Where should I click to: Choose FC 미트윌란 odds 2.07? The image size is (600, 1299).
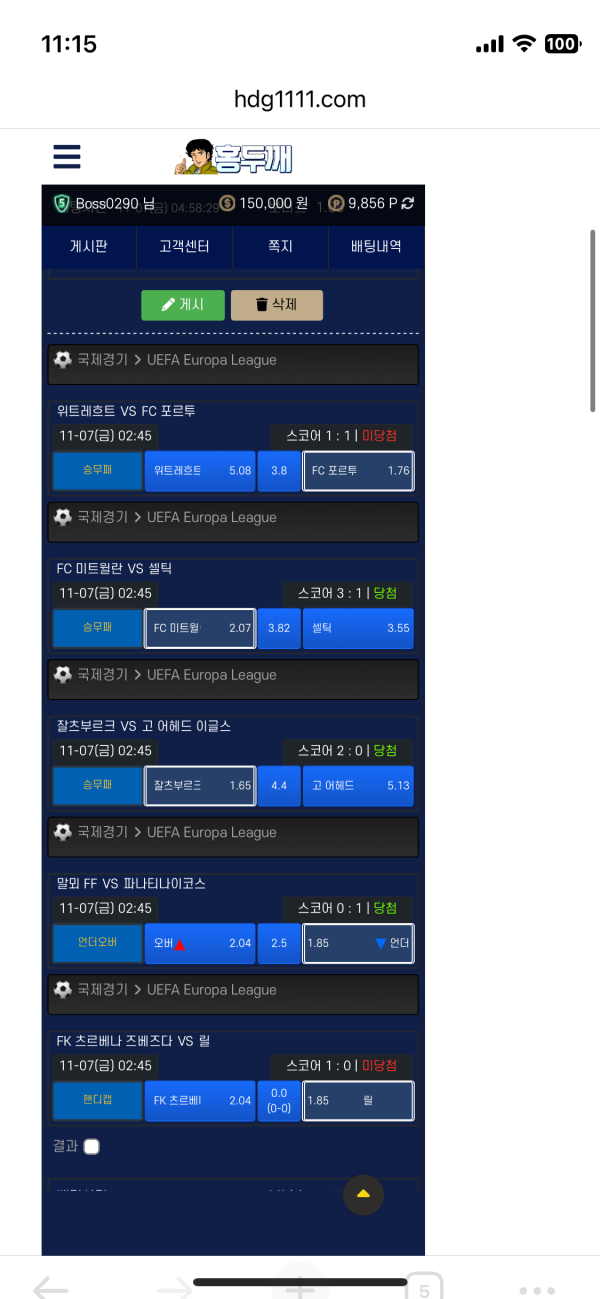click(199, 628)
